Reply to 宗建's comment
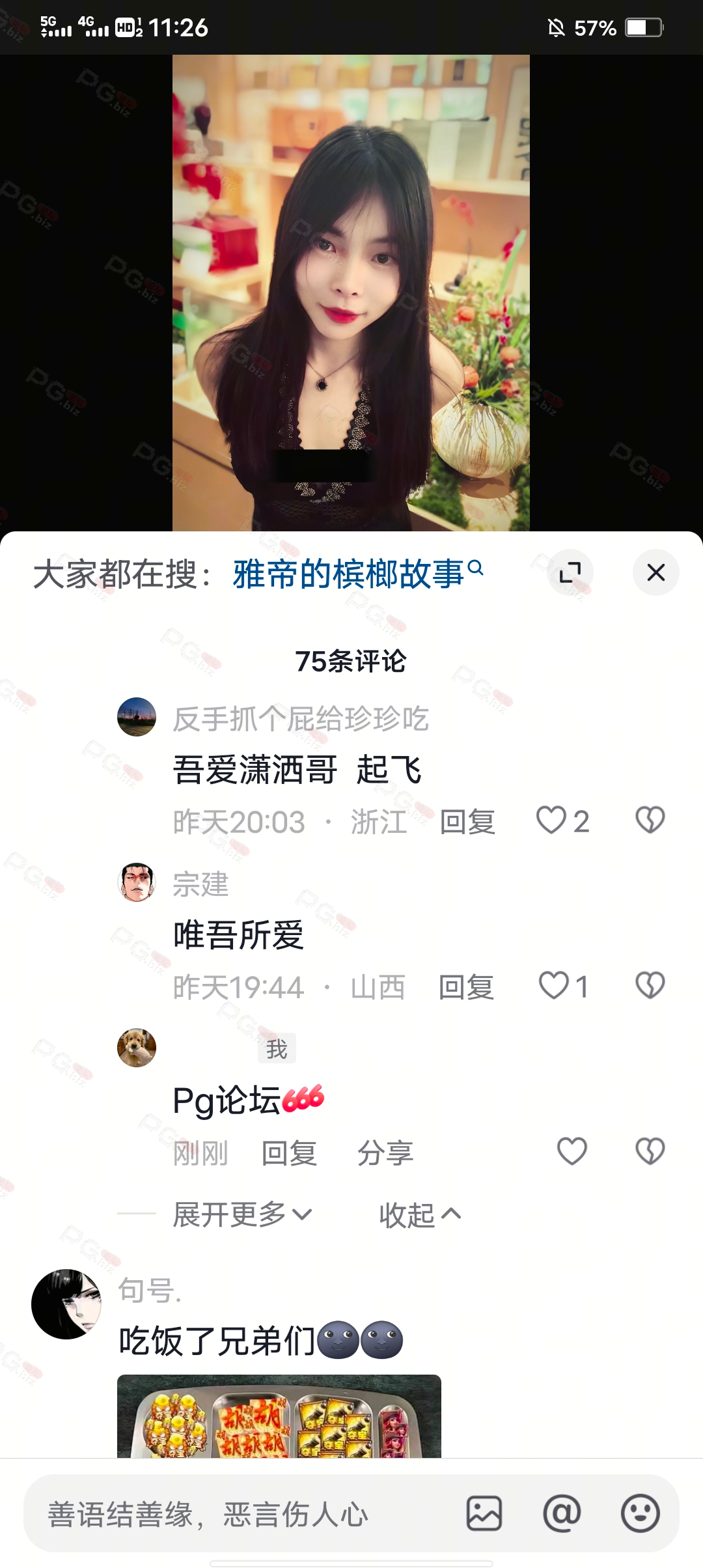The image size is (703, 1568). pos(465,987)
